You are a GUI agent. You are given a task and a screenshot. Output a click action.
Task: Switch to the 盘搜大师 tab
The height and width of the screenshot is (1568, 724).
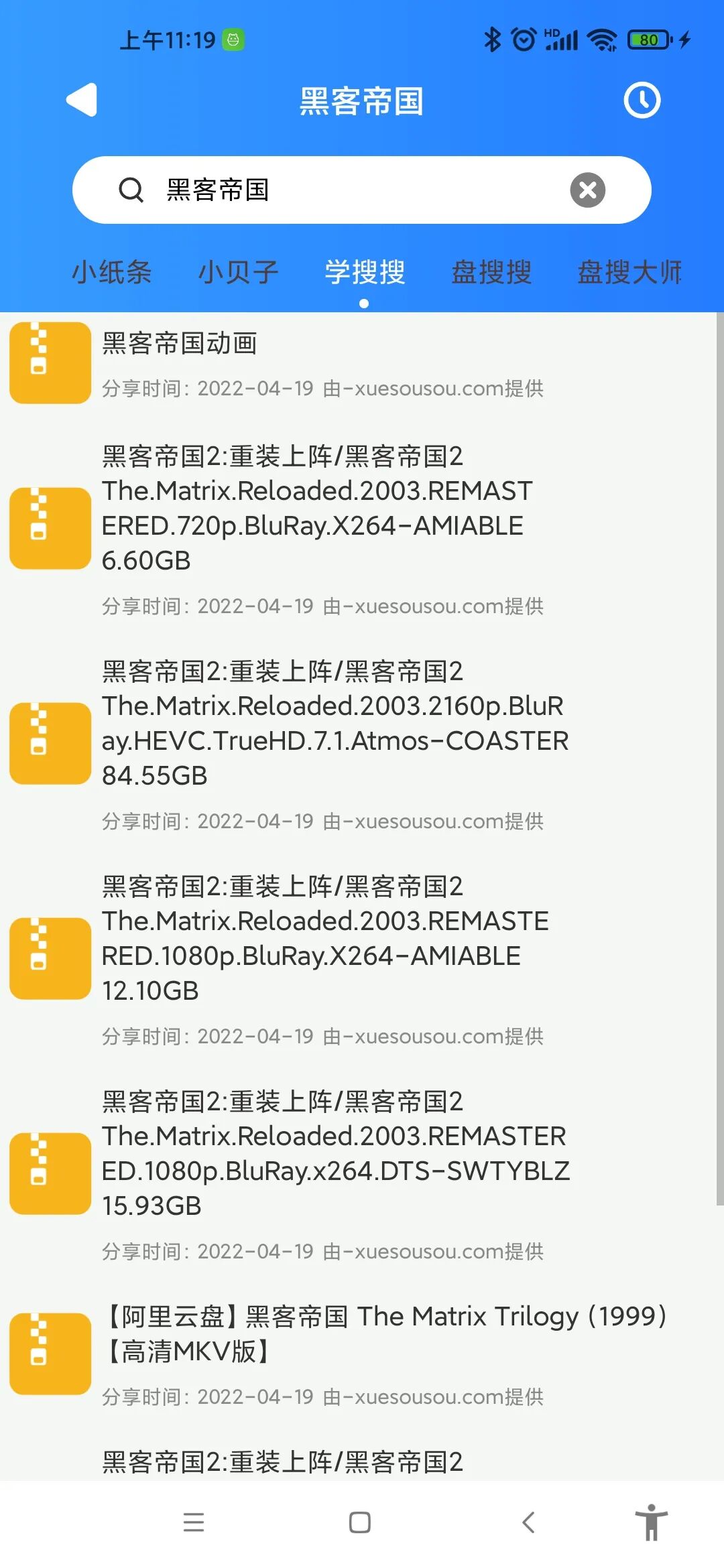coord(629,273)
